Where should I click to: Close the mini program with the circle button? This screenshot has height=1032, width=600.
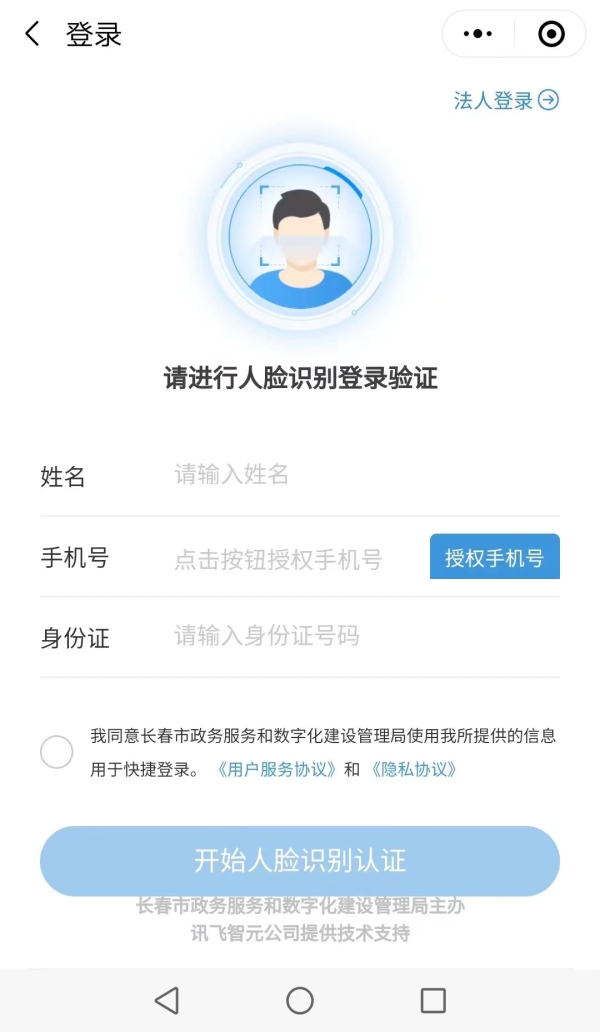551,34
